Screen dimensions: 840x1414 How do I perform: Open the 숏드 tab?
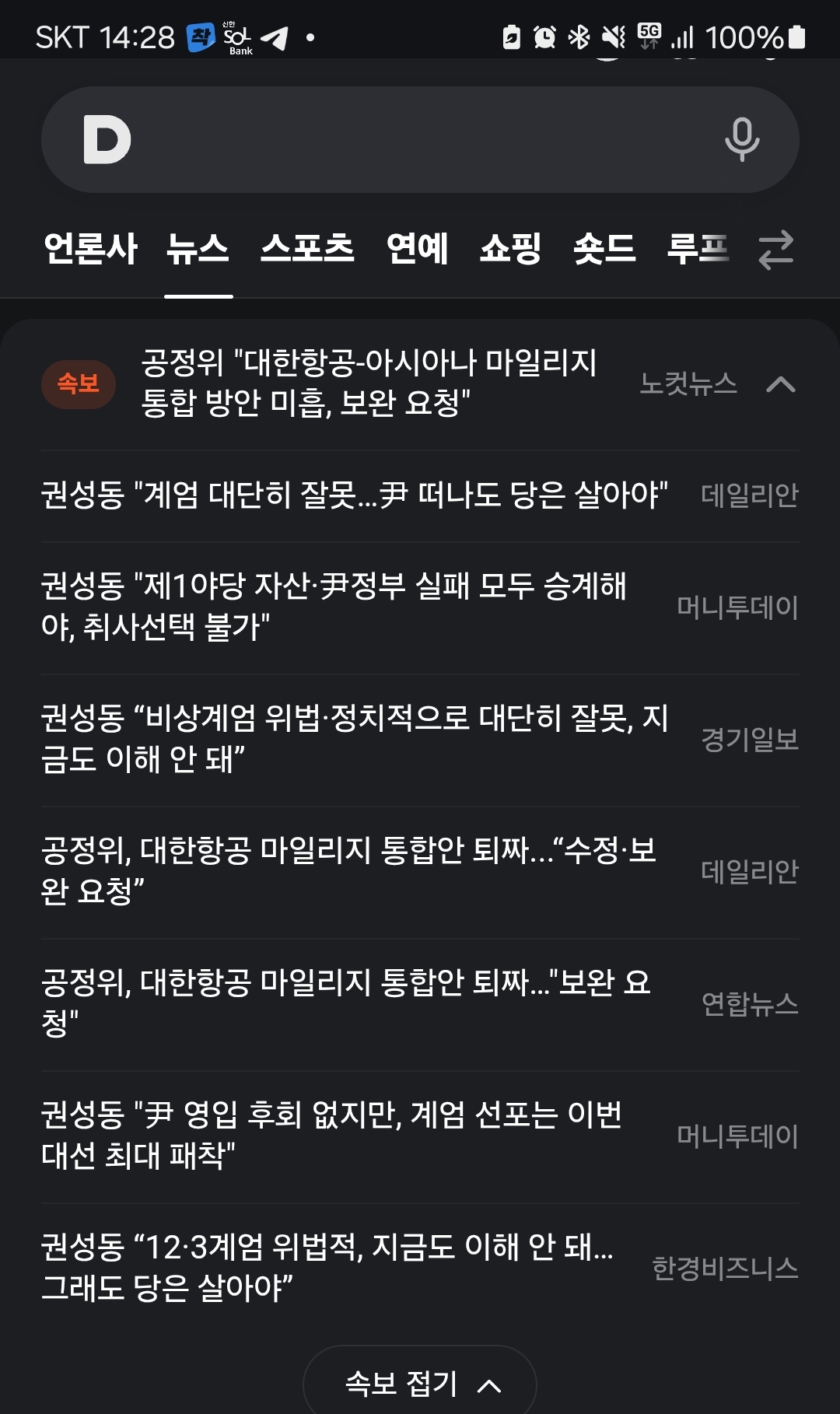coord(604,249)
